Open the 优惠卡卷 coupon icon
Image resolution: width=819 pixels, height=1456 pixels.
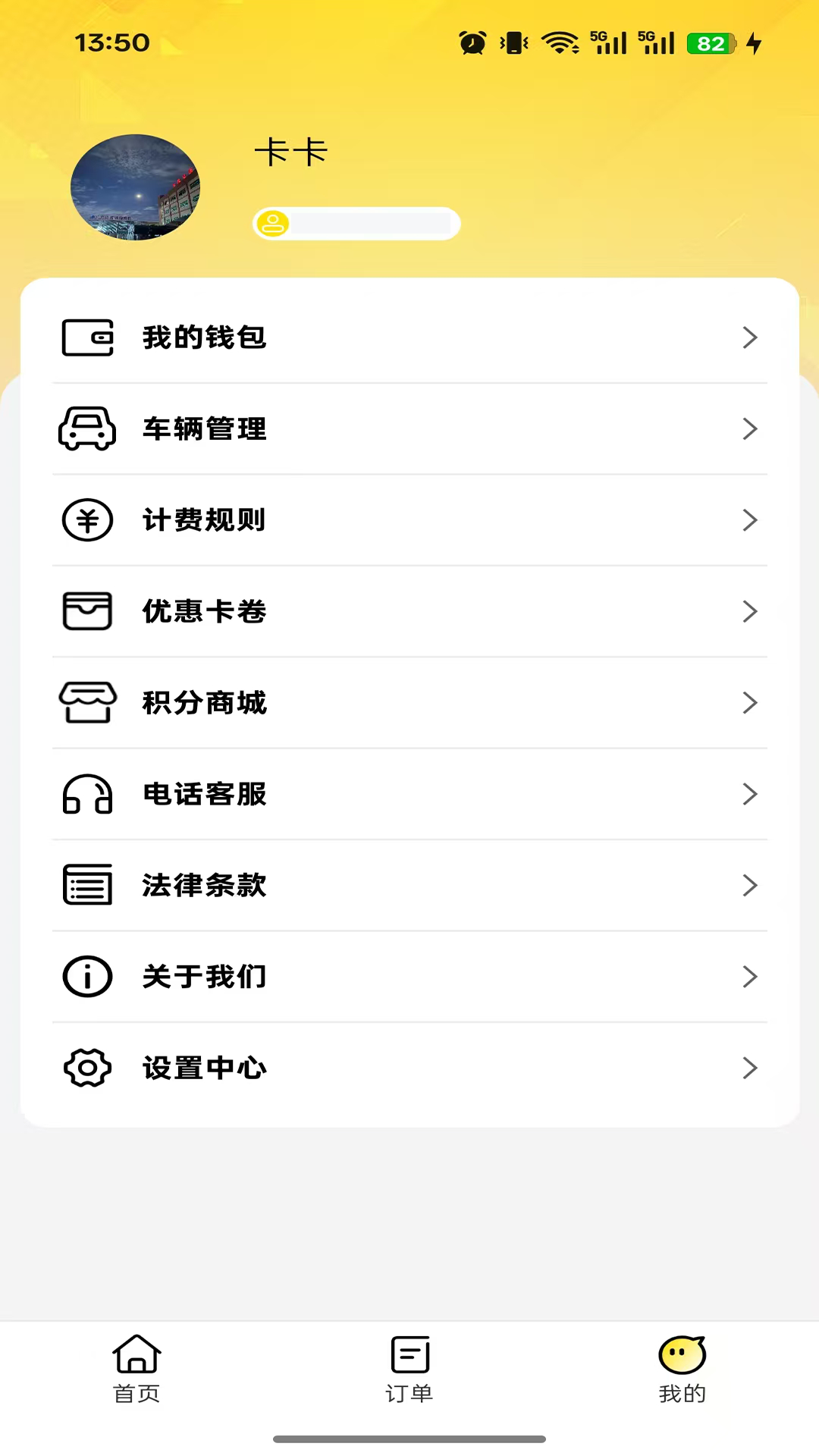[x=86, y=612]
